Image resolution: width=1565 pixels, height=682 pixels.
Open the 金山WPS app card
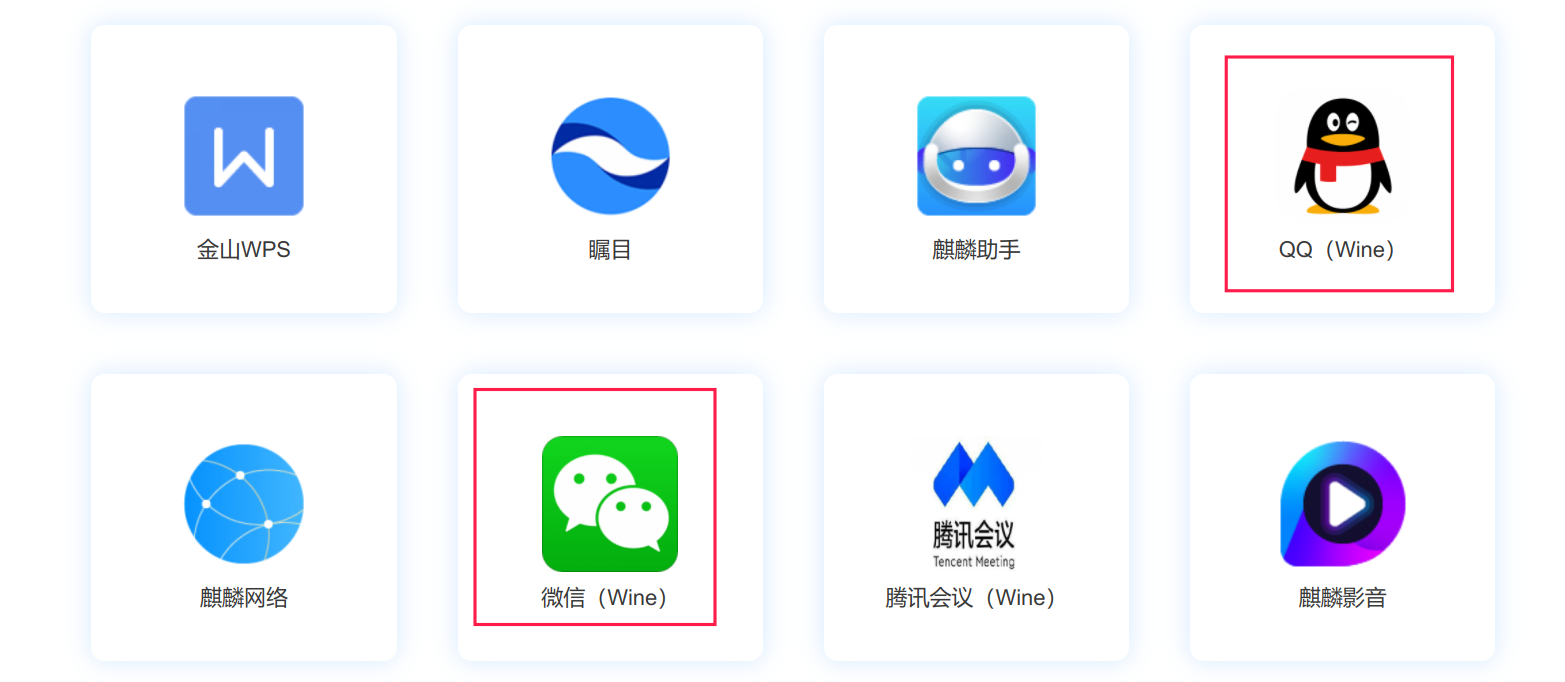pyautogui.click(x=243, y=168)
